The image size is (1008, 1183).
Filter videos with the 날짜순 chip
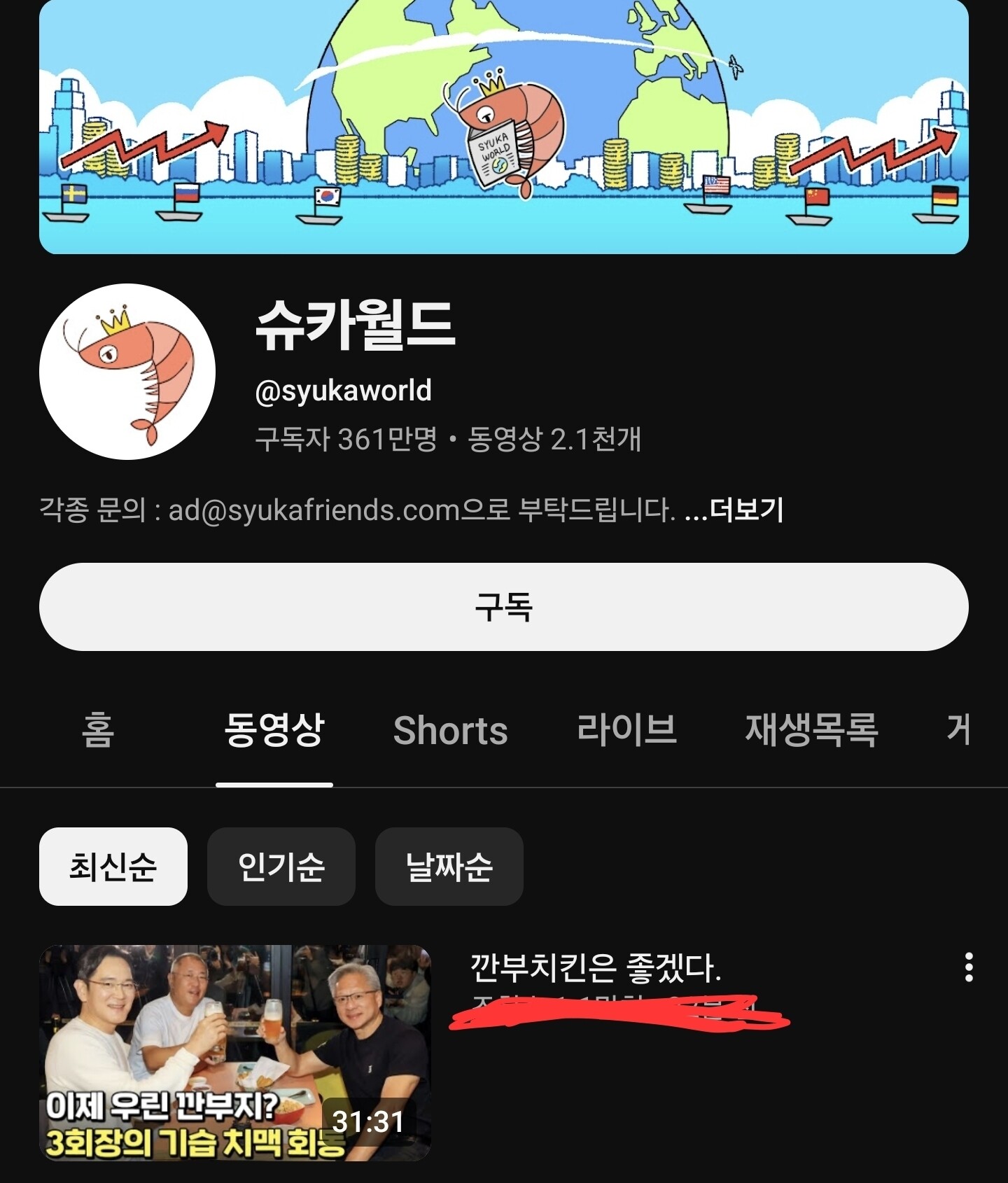pos(449,867)
